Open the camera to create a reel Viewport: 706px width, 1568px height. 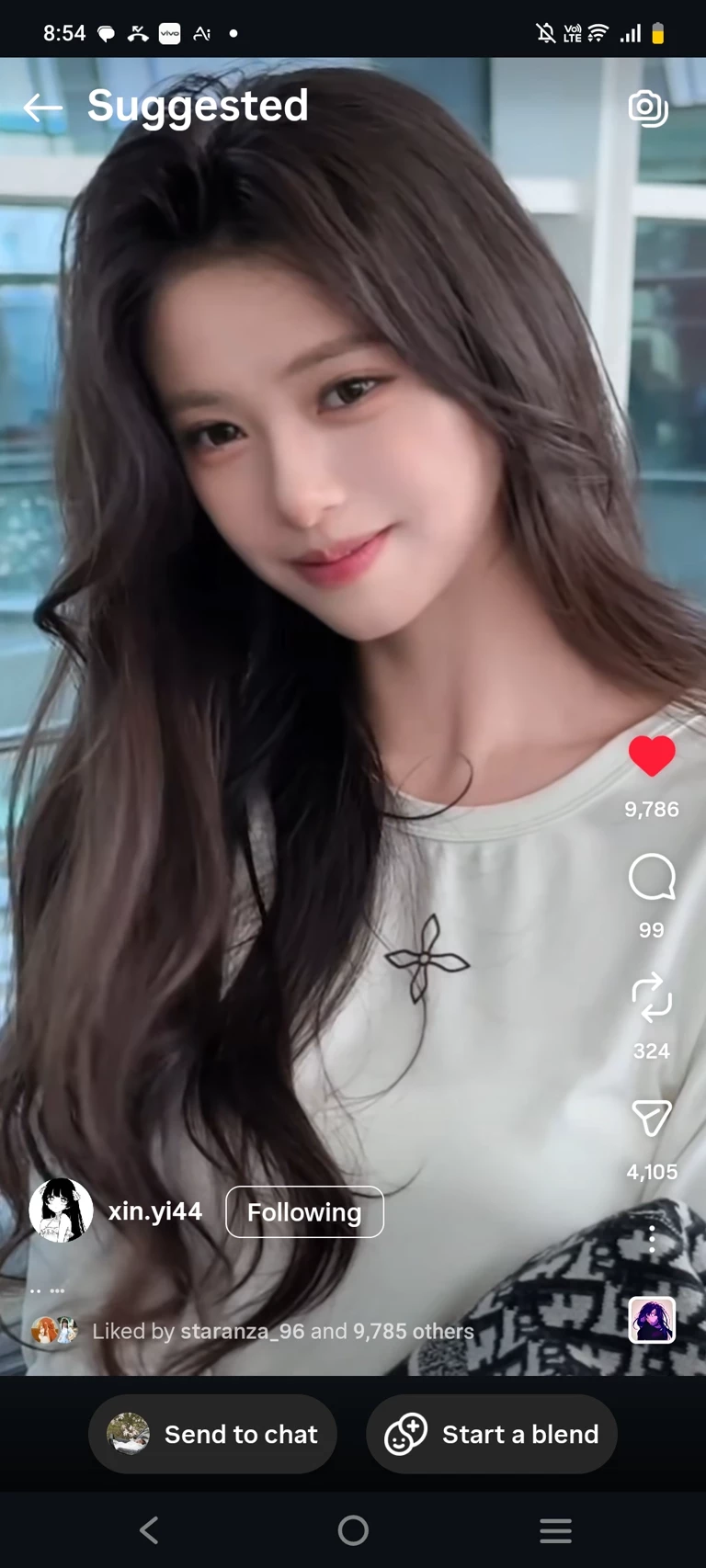tap(648, 108)
